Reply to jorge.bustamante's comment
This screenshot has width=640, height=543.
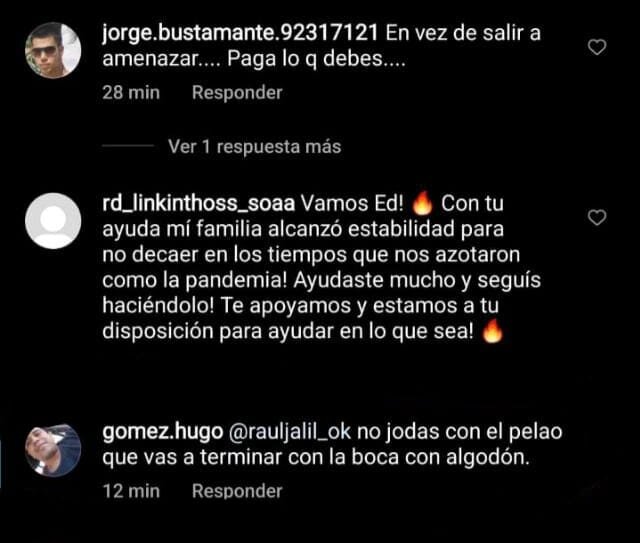coord(237,93)
